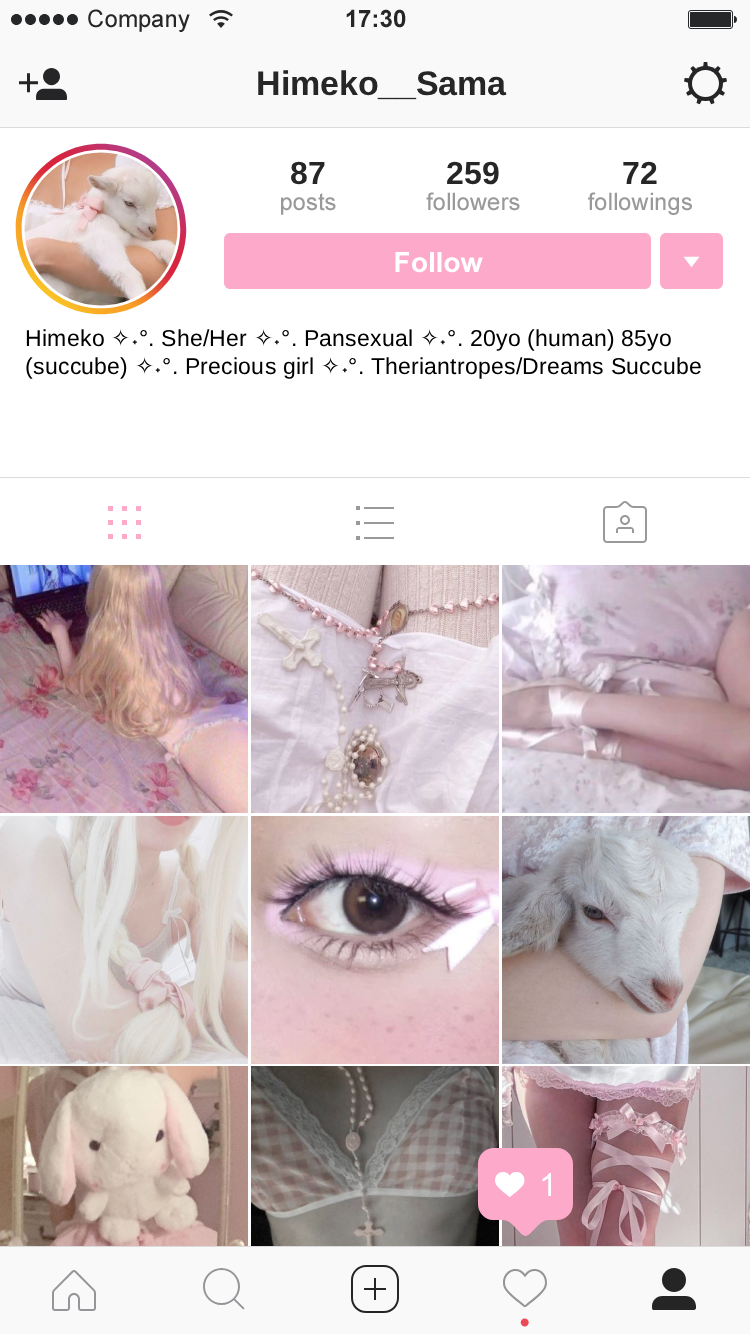Open the profile tab
The image size is (750, 1334).
(674, 1289)
